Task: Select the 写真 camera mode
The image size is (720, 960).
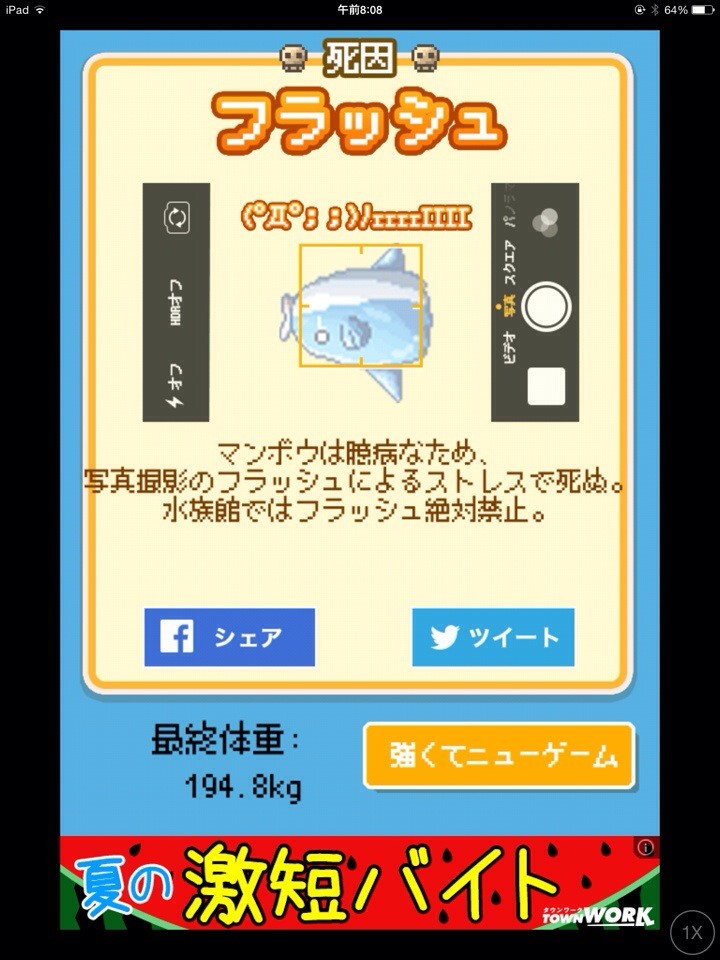Action: 508,302
